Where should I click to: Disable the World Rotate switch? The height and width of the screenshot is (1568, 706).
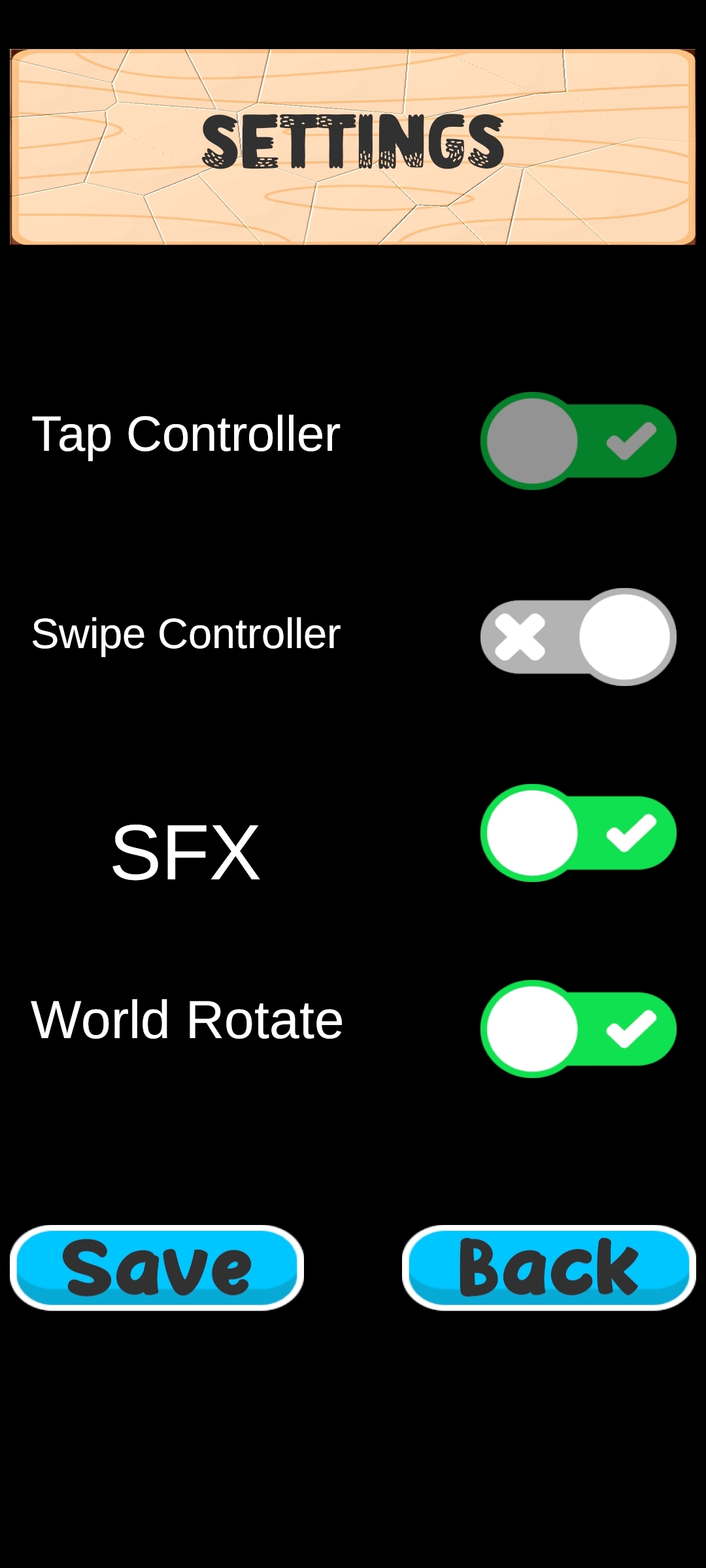point(578,1029)
